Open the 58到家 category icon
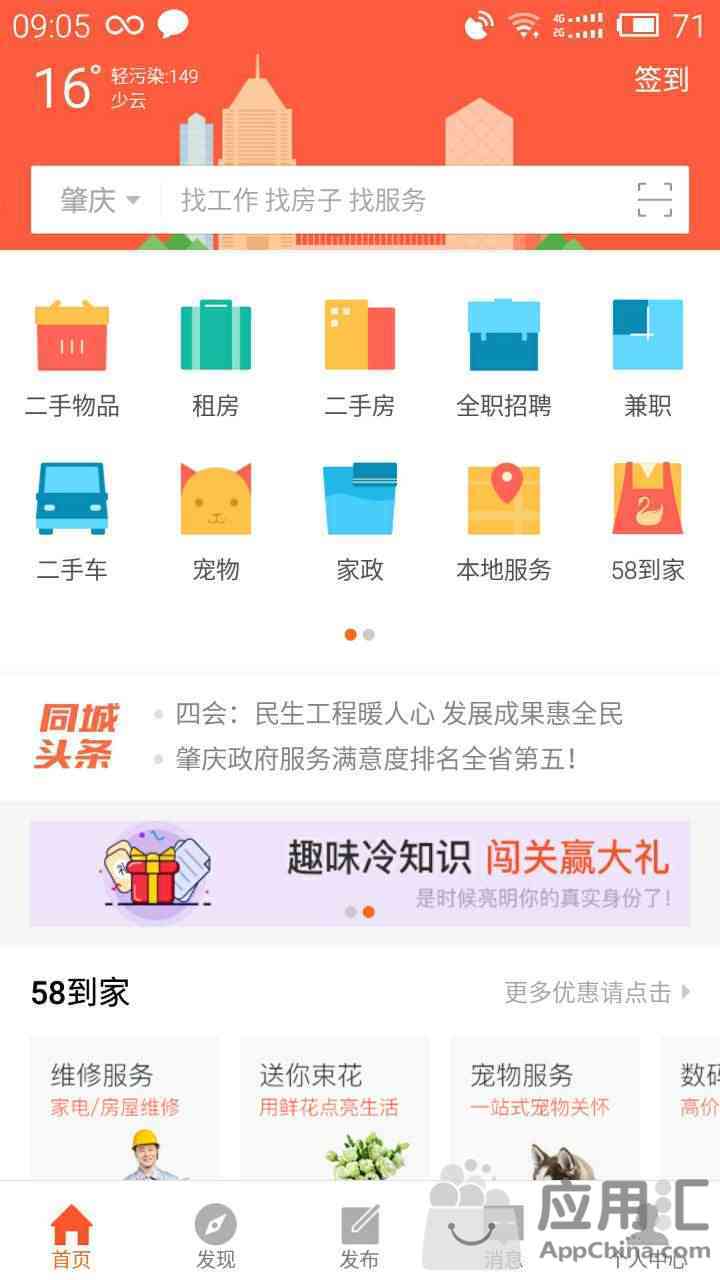This screenshot has height=1280, width=720. [648, 520]
